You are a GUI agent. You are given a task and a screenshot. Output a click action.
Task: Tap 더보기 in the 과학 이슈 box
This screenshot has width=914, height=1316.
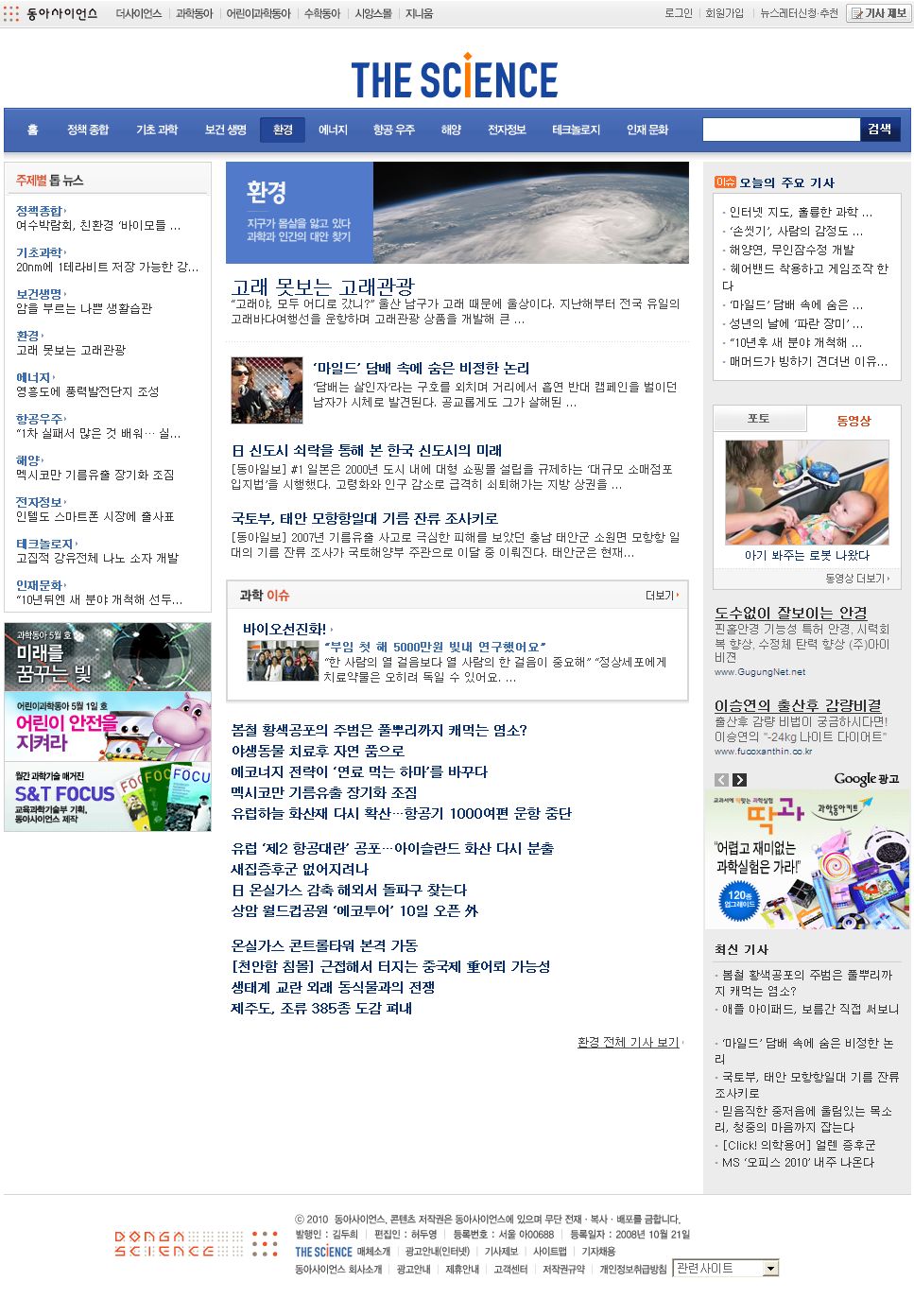click(x=661, y=596)
